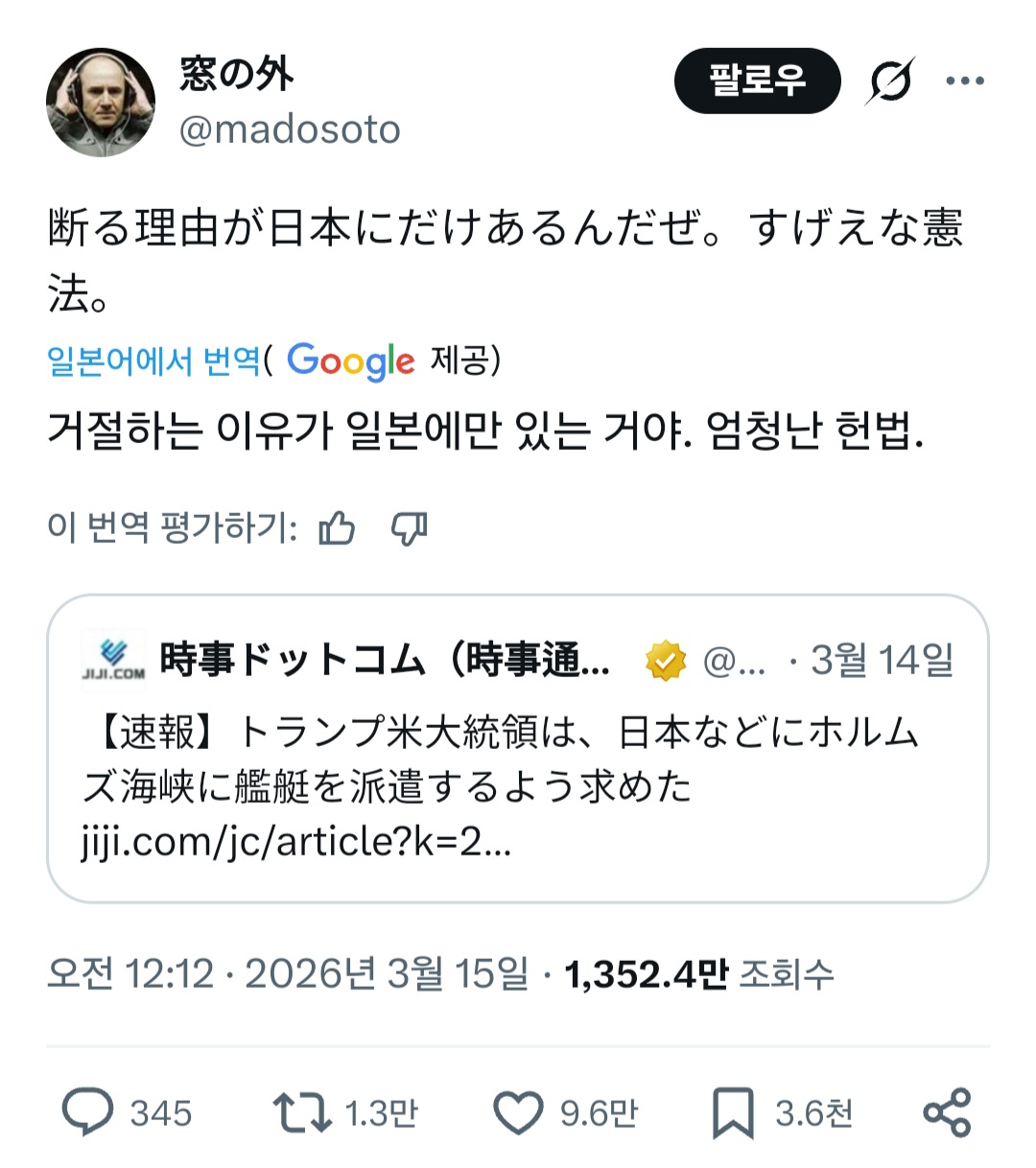The width and height of the screenshot is (1036, 1168).
Task: Click the 1,352.4만 view count
Action: click(x=643, y=972)
